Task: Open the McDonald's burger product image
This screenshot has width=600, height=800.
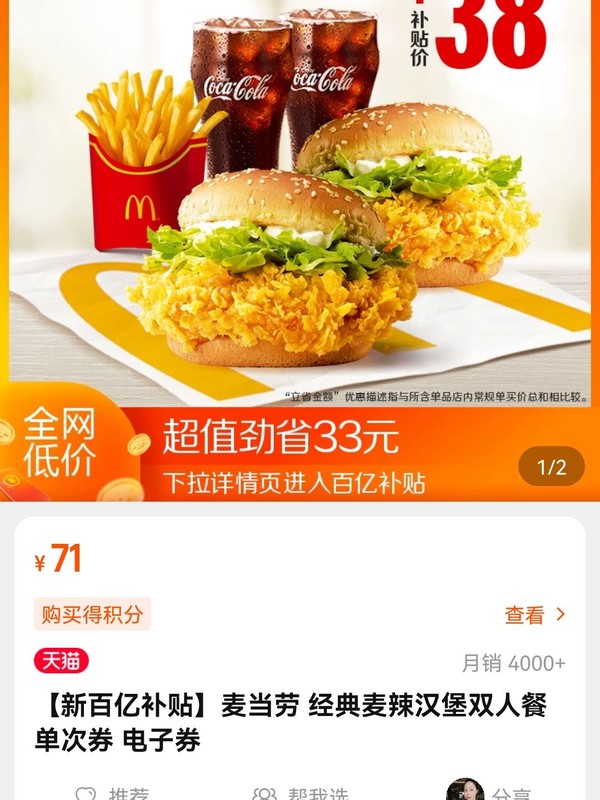Action: point(300,220)
